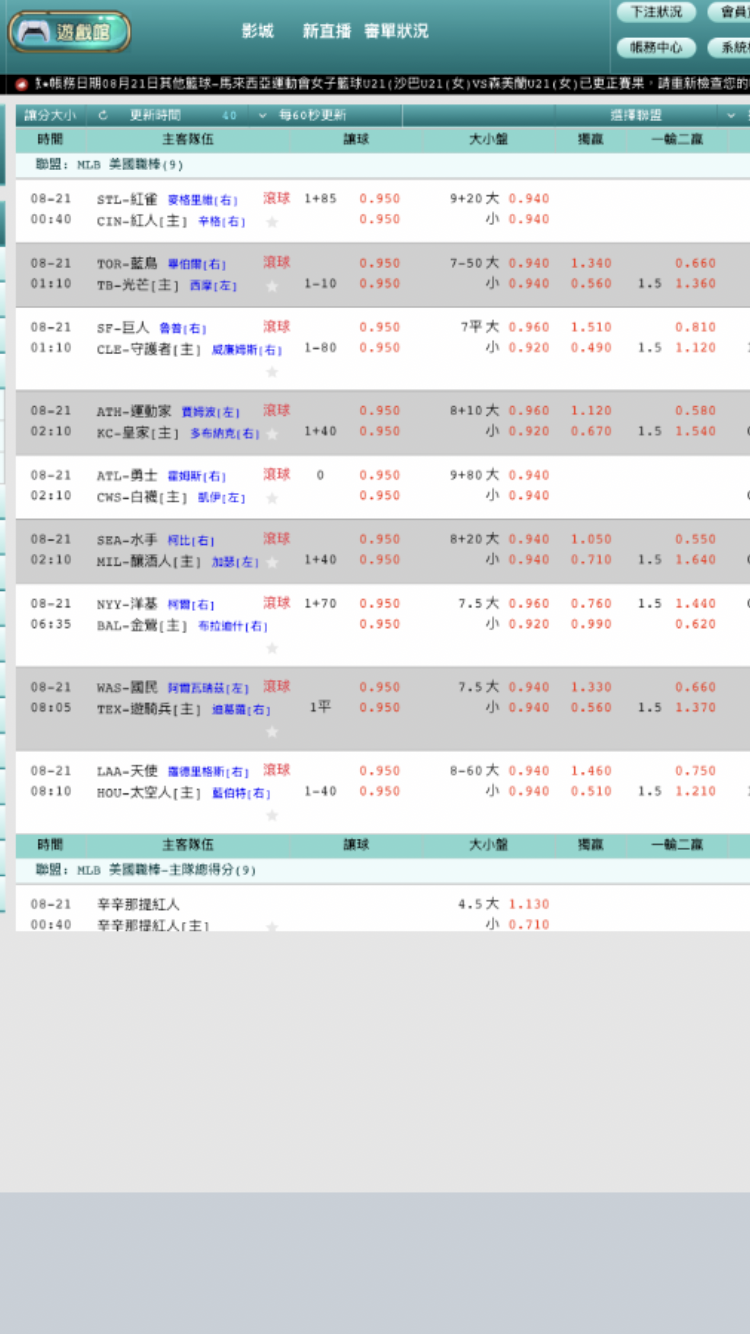This screenshot has height=1334, width=750.
Task: Select 大 0.960 over odds for SF-巨人 game
Action: [528, 327]
